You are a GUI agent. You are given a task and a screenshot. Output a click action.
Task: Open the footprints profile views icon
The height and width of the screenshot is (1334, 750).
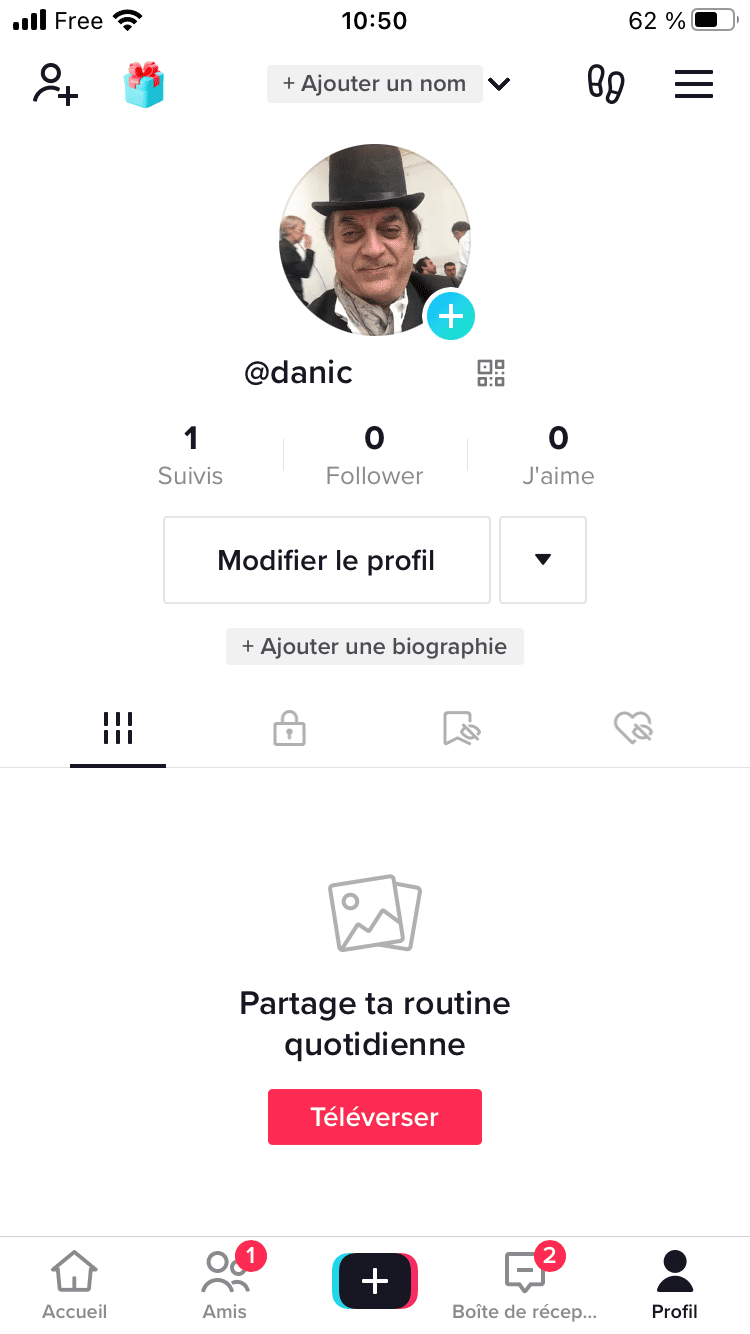point(605,84)
